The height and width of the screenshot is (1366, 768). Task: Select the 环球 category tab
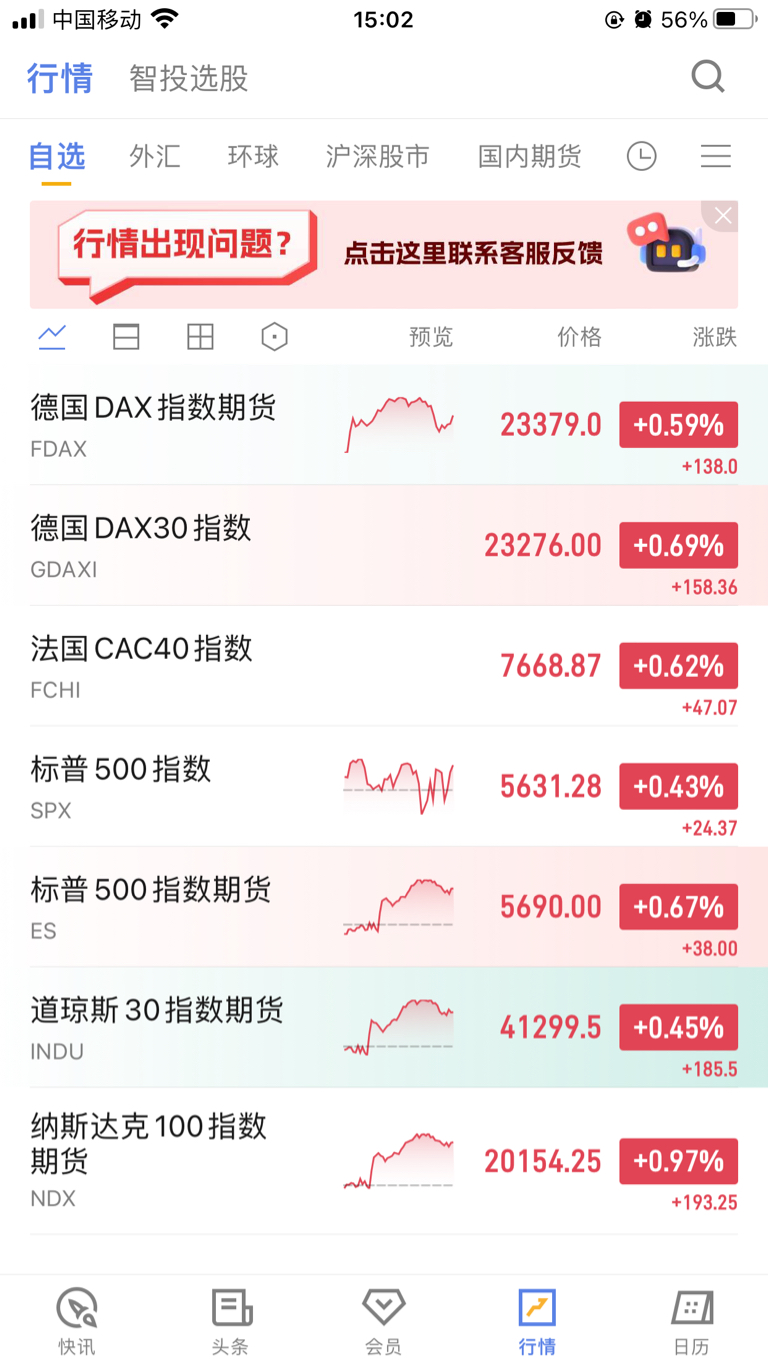pyautogui.click(x=253, y=156)
